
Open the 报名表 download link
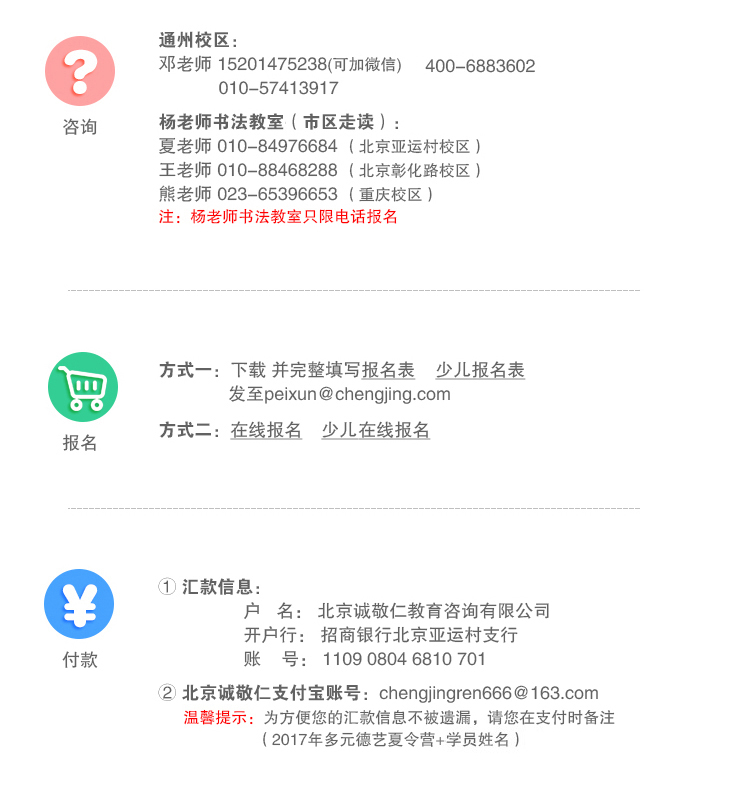coord(388,370)
